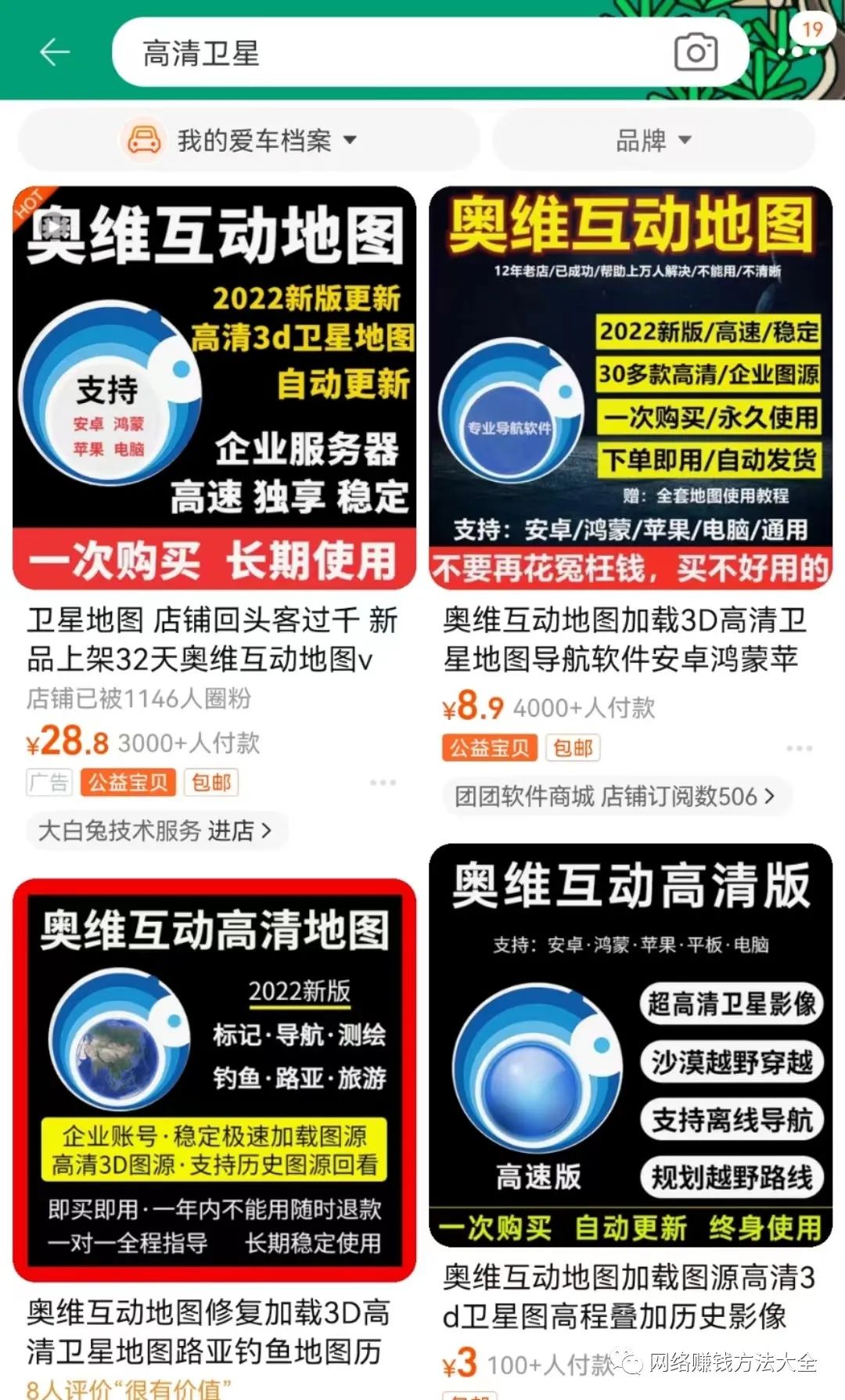Enter the 大白兔技术服务 shop

point(155,830)
